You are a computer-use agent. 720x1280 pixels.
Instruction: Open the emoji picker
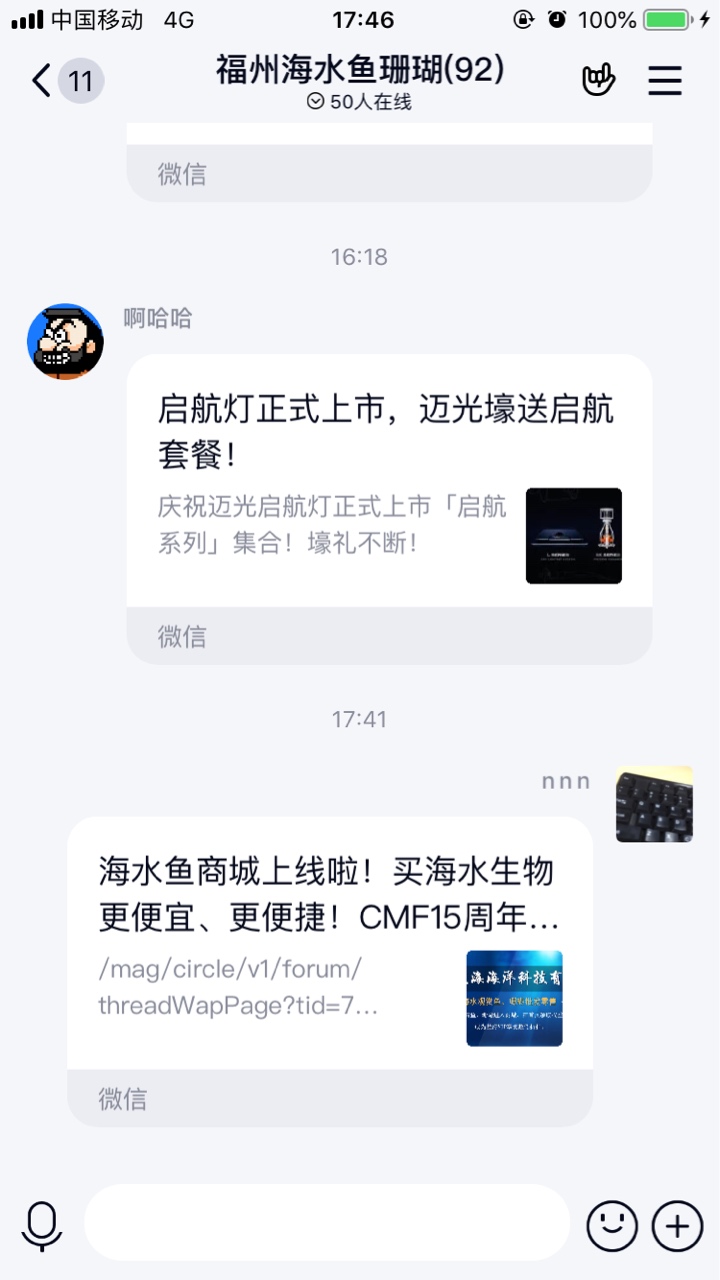pyautogui.click(x=611, y=1225)
